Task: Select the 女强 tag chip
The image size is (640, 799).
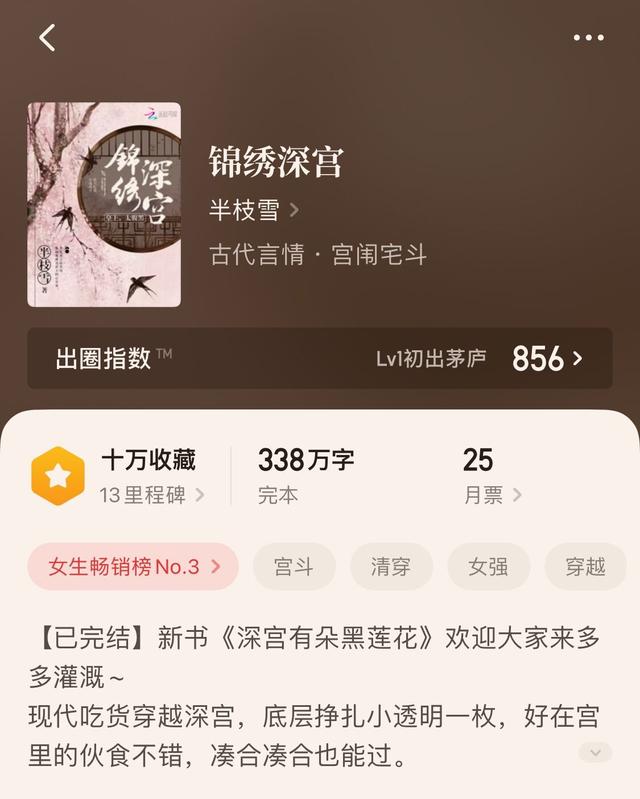Action: 488,567
